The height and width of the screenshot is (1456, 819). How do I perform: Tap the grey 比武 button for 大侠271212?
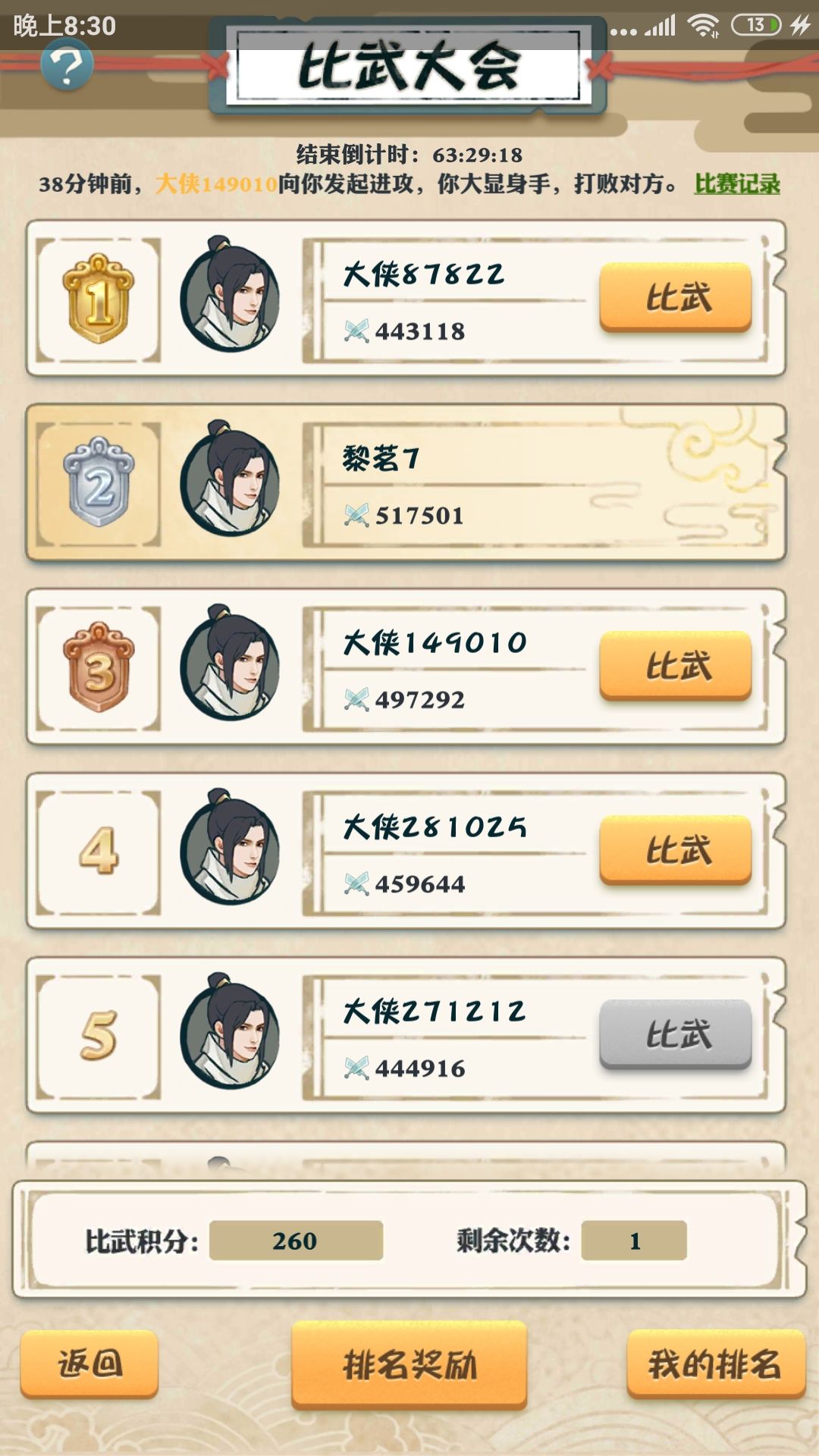(x=676, y=1034)
